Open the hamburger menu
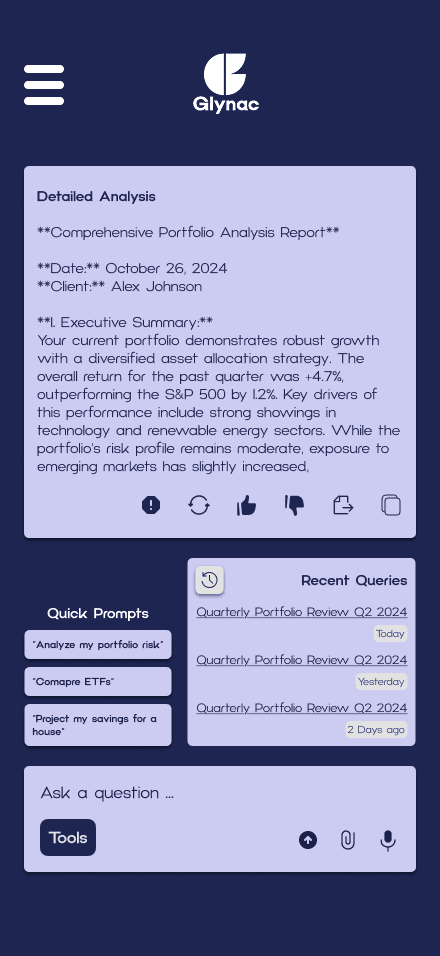This screenshot has height=956, width=440. click(44, 85)
